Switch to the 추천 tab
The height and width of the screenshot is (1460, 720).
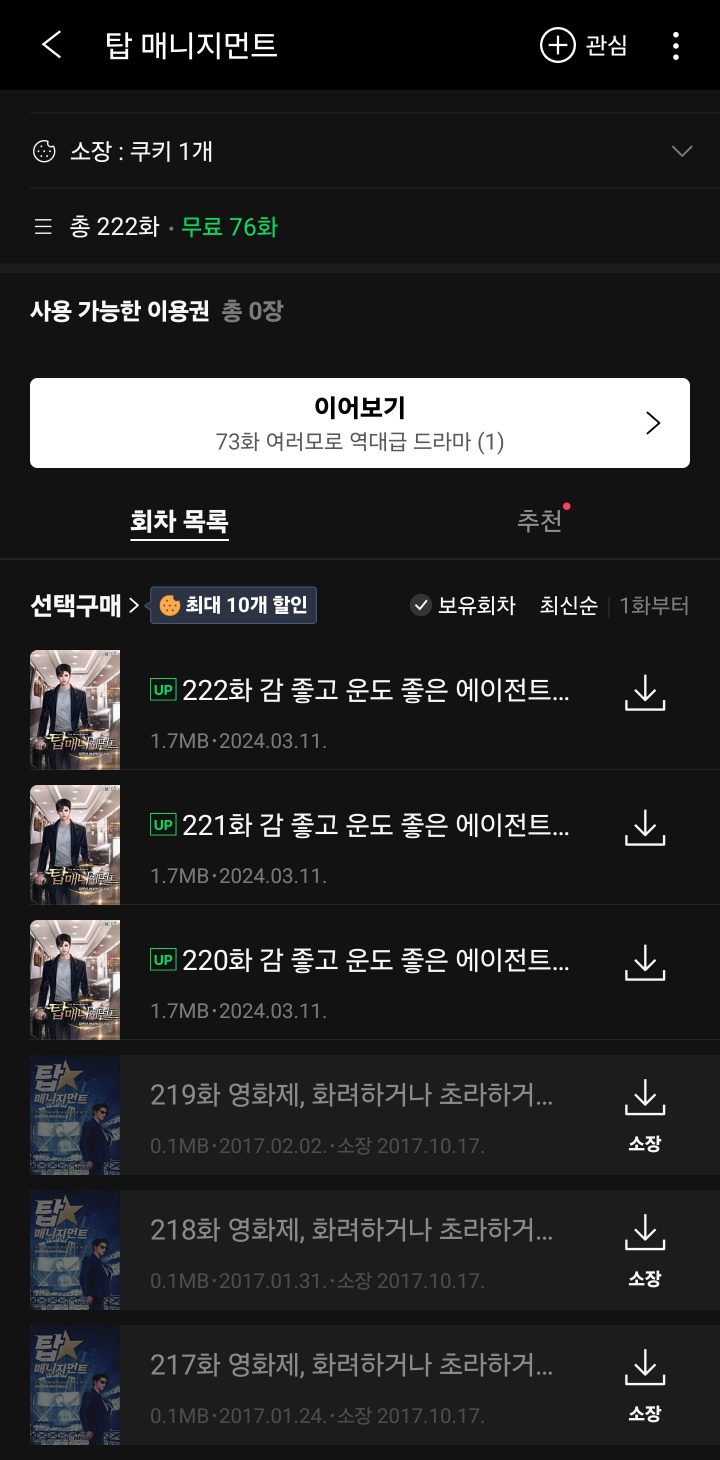[x=540, y=521]
